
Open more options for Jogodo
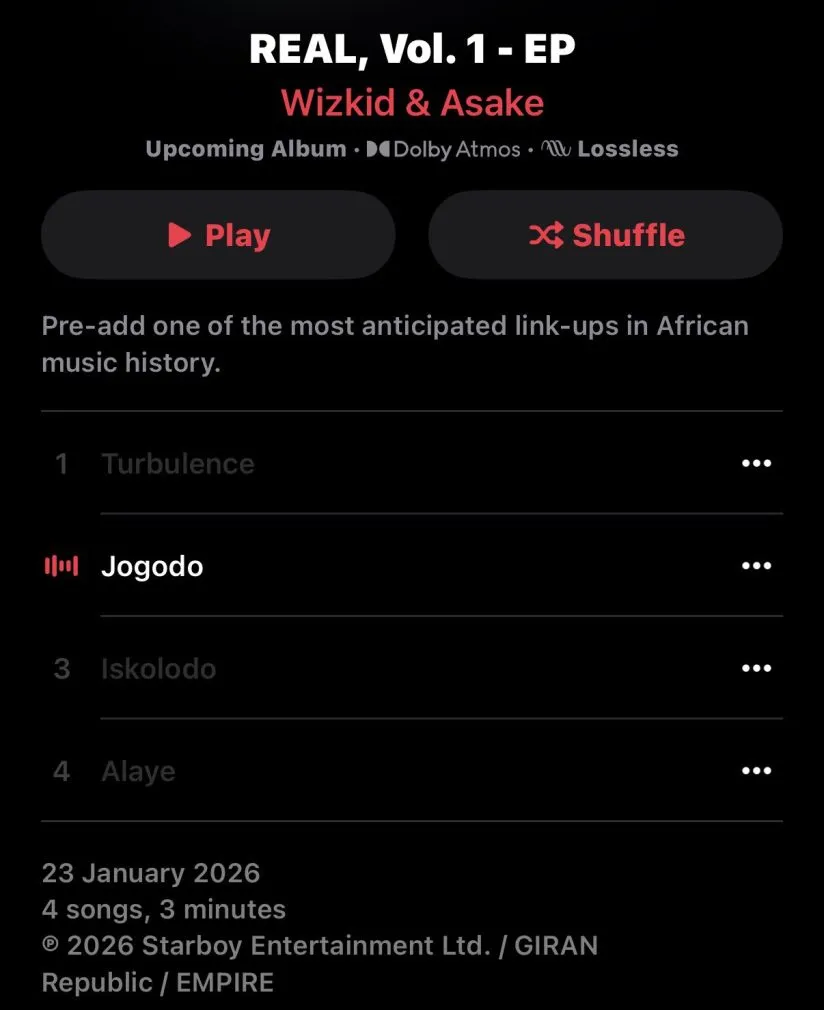pos(756,566)
